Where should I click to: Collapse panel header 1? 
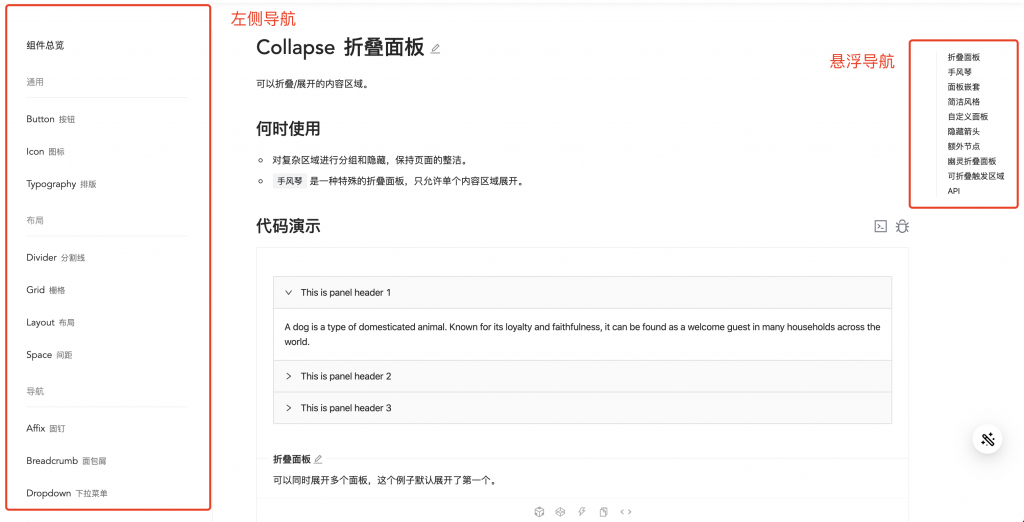tap(345, 293)
